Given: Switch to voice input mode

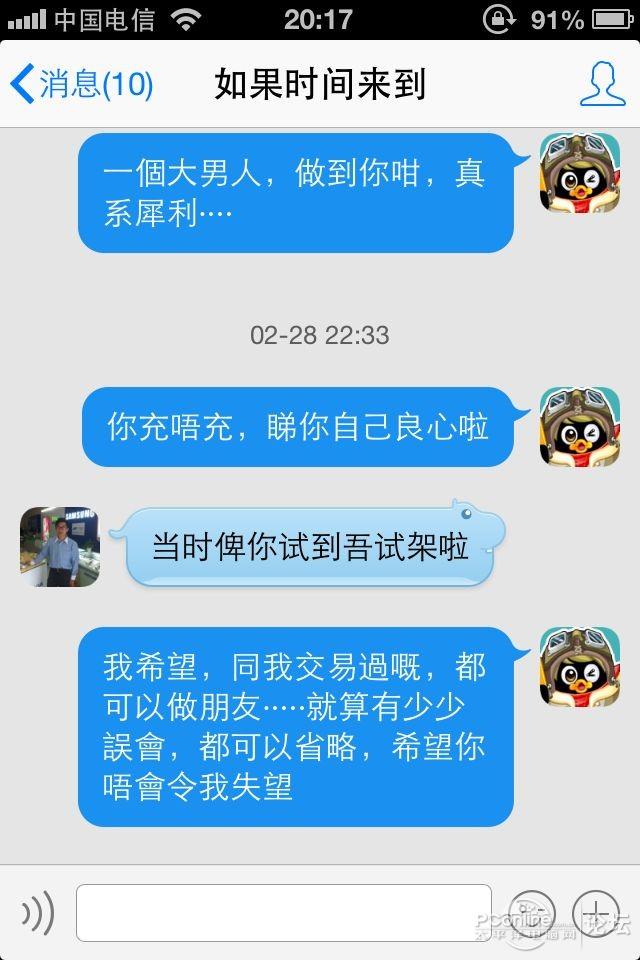Looking at the screenshot, I should (38, 912).
